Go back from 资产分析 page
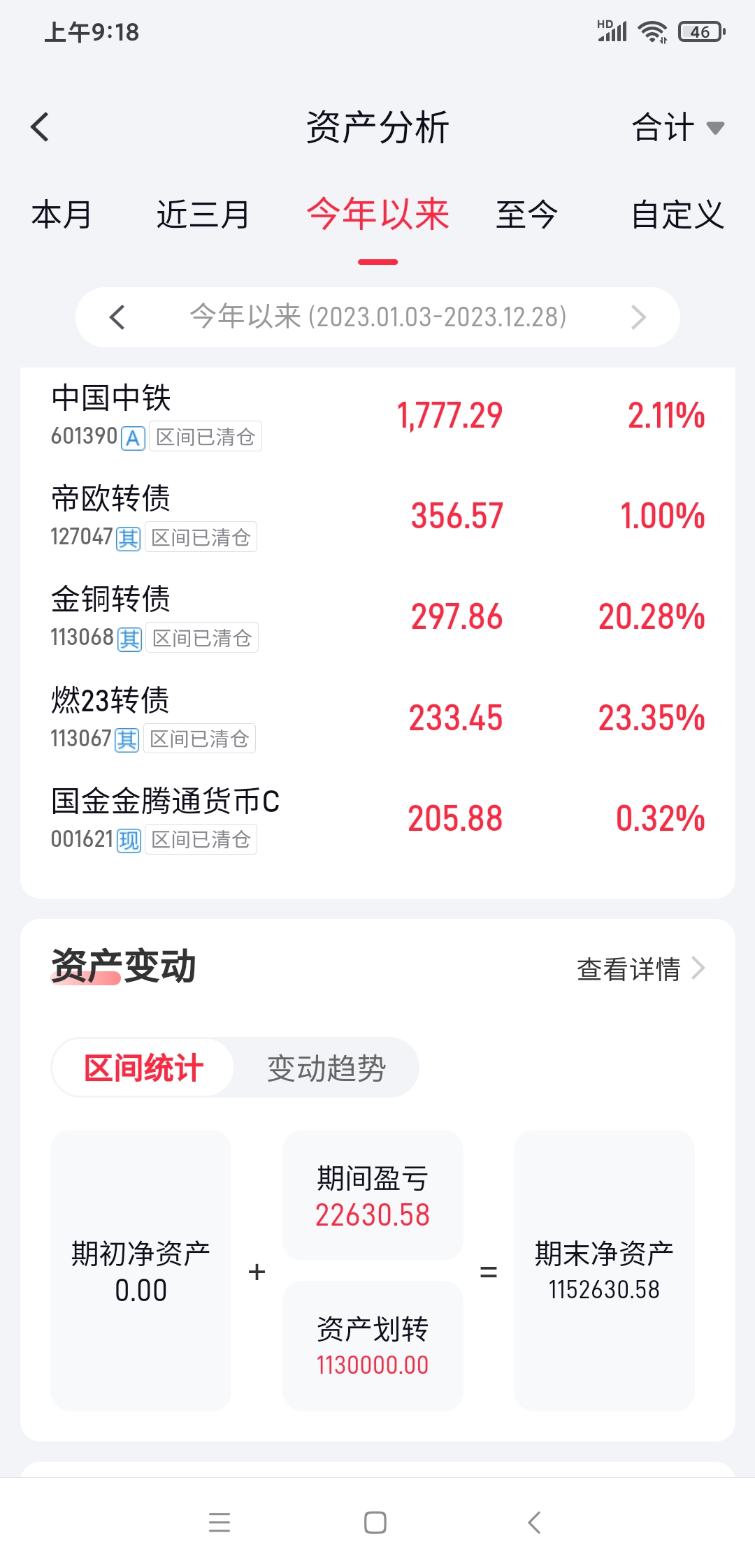The height and width of the screenshot is (1568, 755). coord(41,127)
